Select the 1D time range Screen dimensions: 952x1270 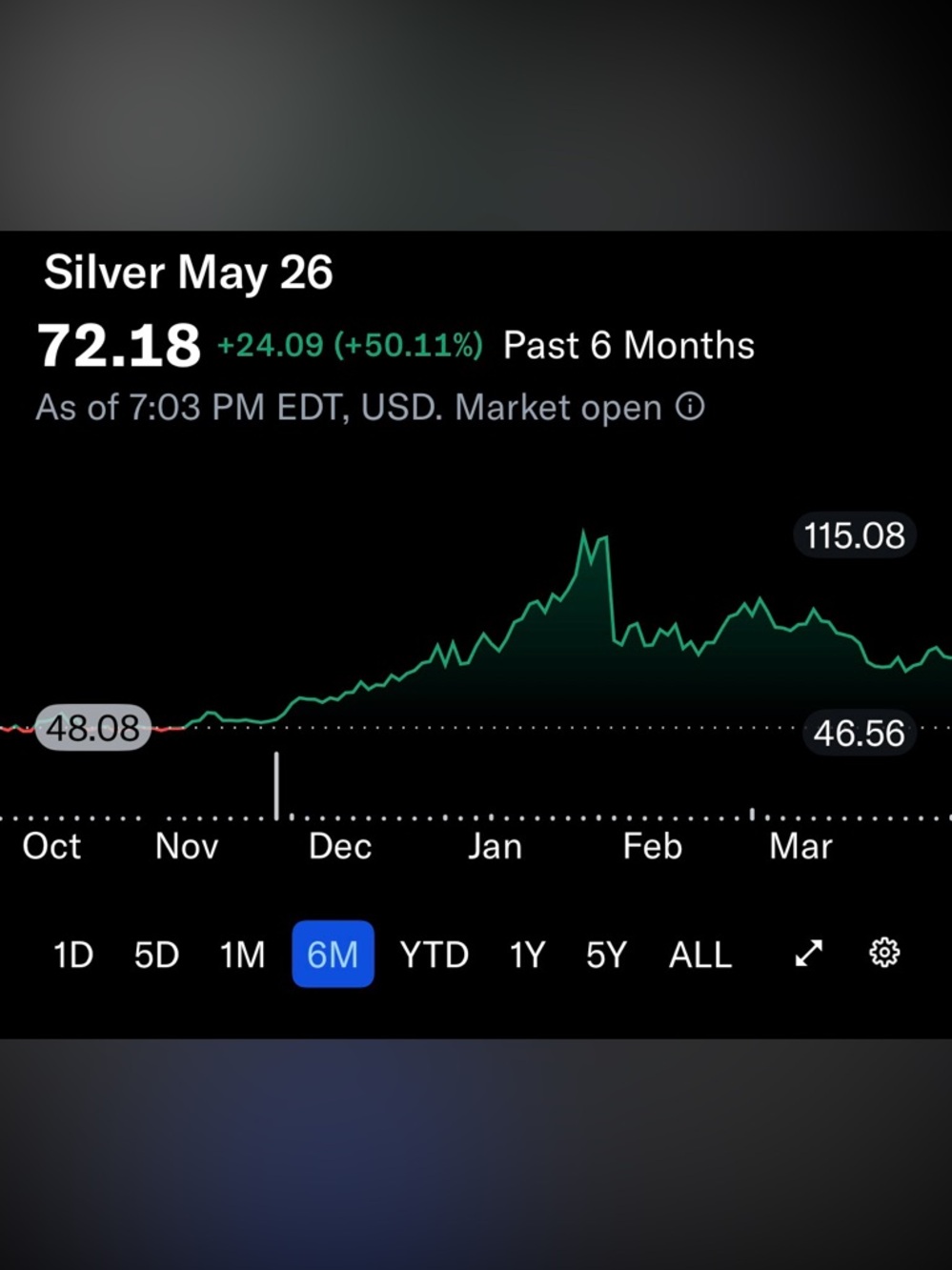[72, 955]
